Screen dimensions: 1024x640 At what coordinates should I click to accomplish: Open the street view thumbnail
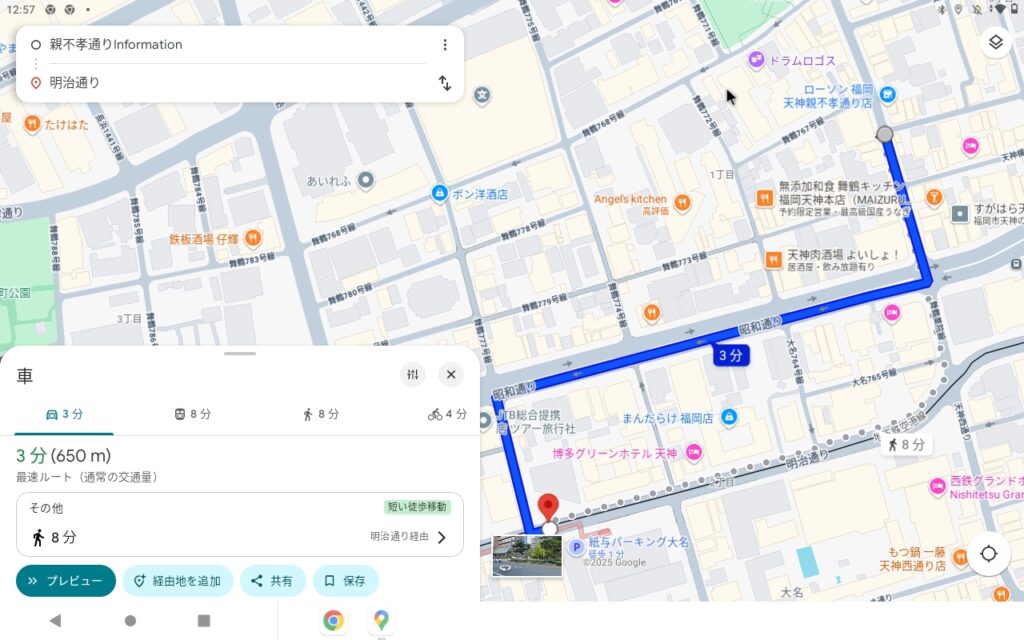(x=527, y=556)
